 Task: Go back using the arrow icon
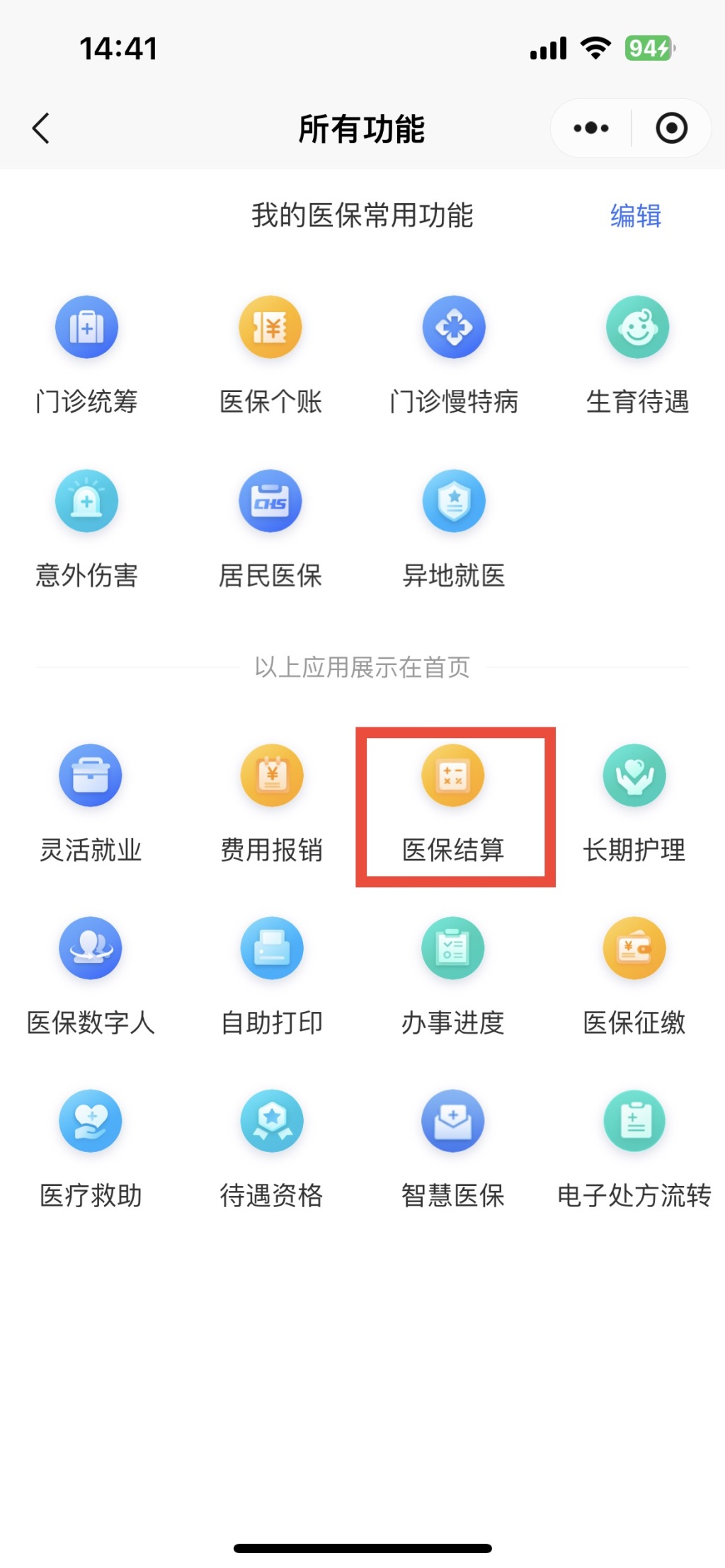[41, 129]
